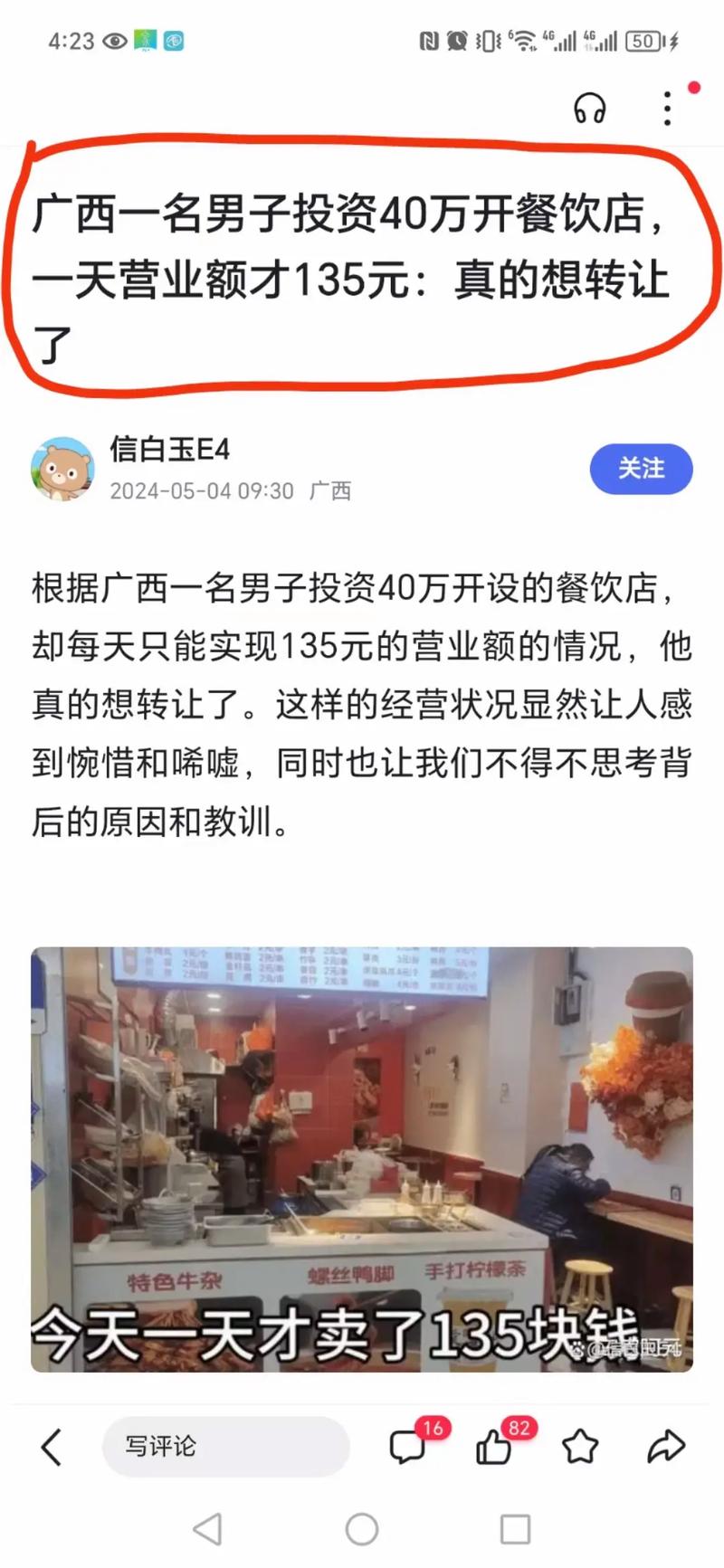724x1568 pixels.
Task: Open the three-dot overflow menu
Action: pyautogui.click(x=668, y=109)
